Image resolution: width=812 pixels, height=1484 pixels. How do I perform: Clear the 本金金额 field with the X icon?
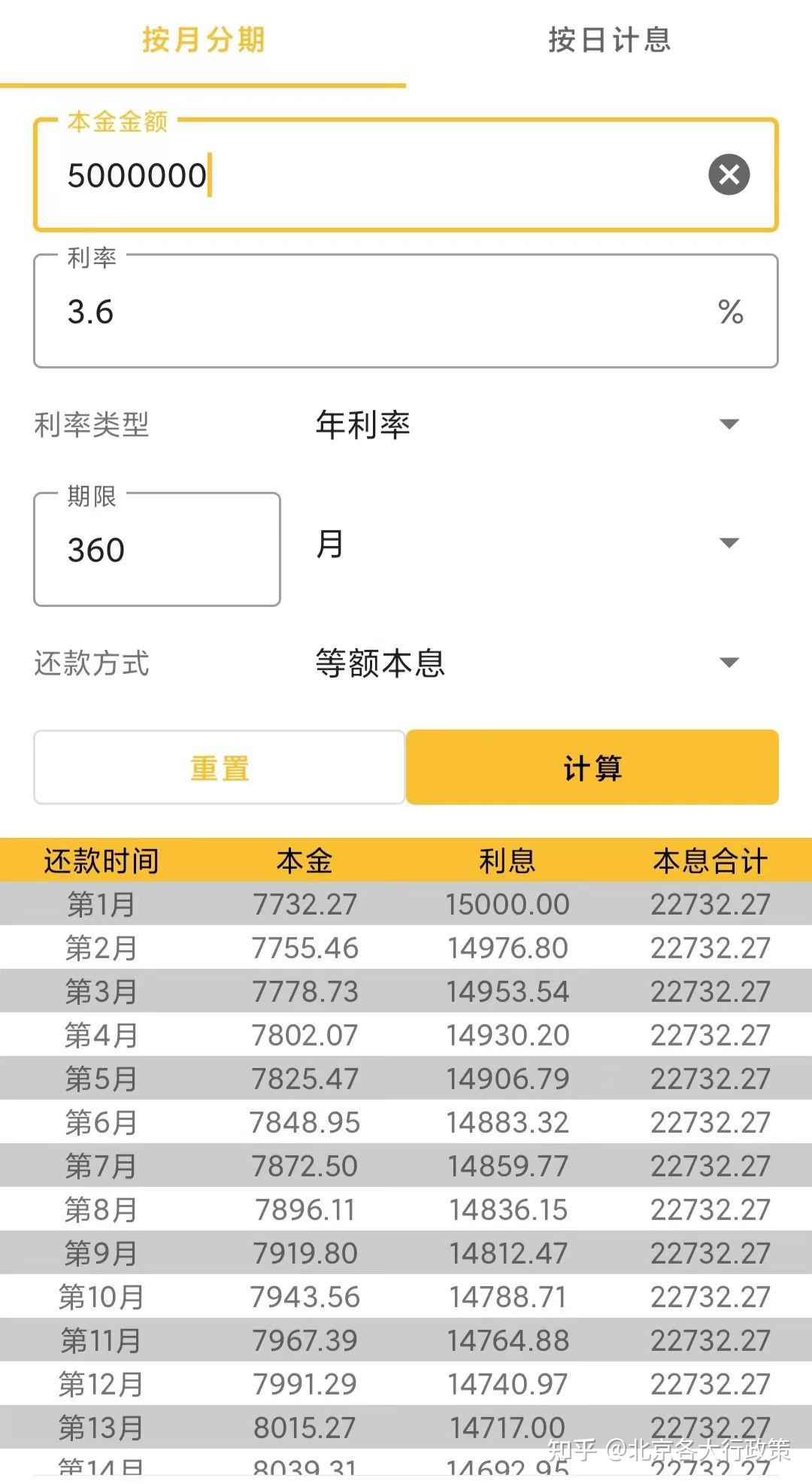(x=729, y=174)
